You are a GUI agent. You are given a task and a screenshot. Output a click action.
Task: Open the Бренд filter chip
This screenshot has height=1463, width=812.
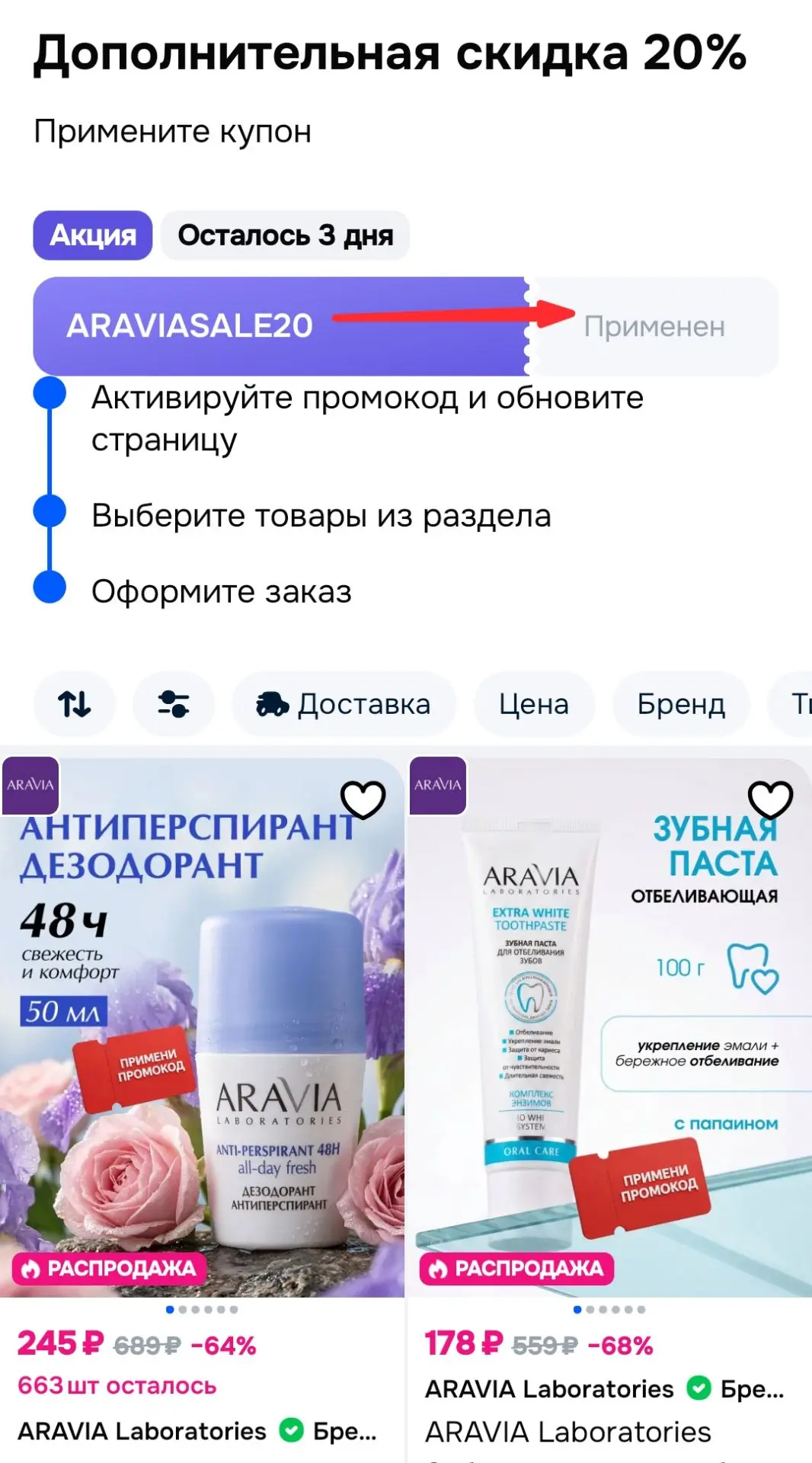682,704
